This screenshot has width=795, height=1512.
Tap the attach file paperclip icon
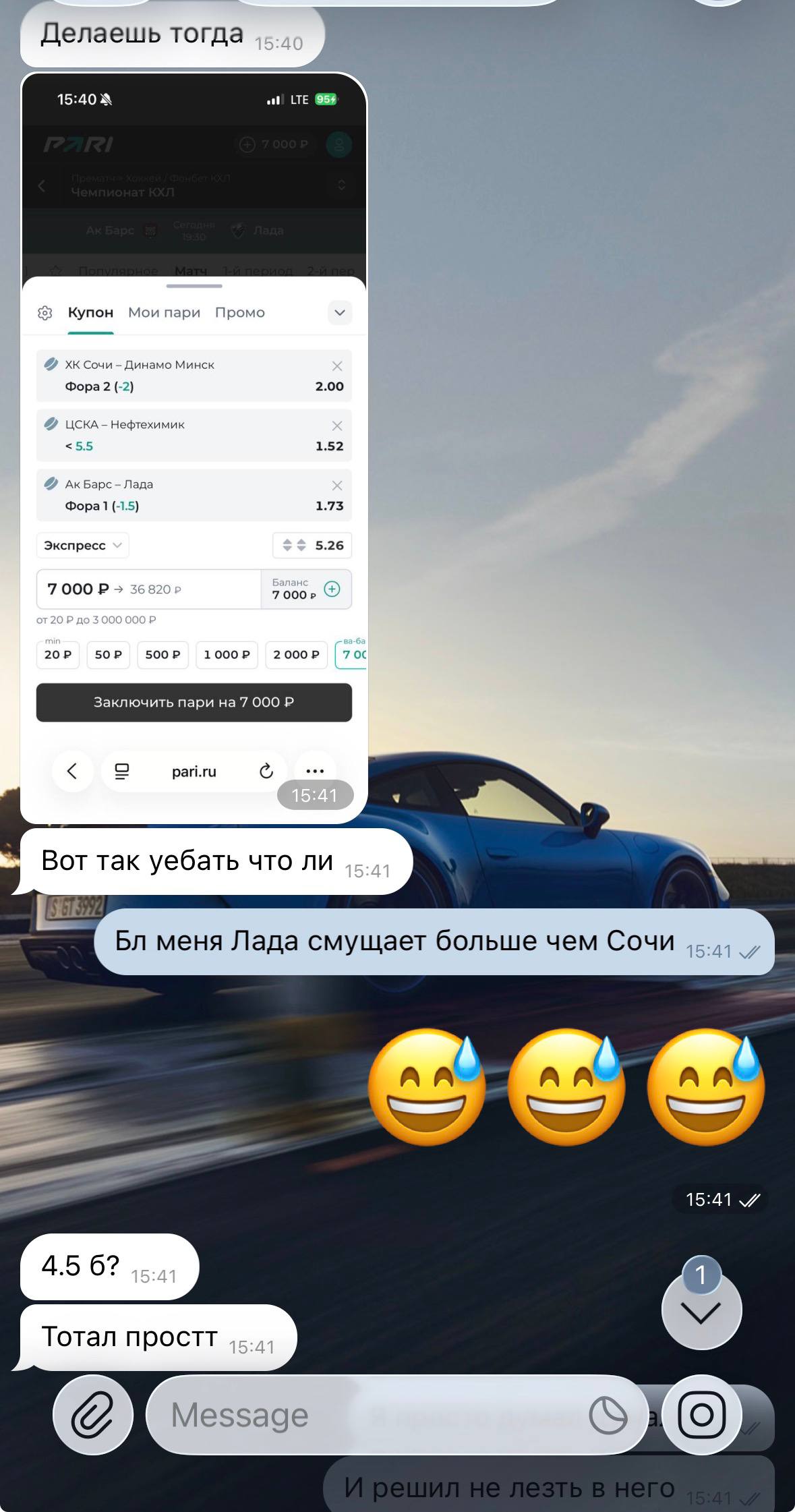tap(93, 1414)
